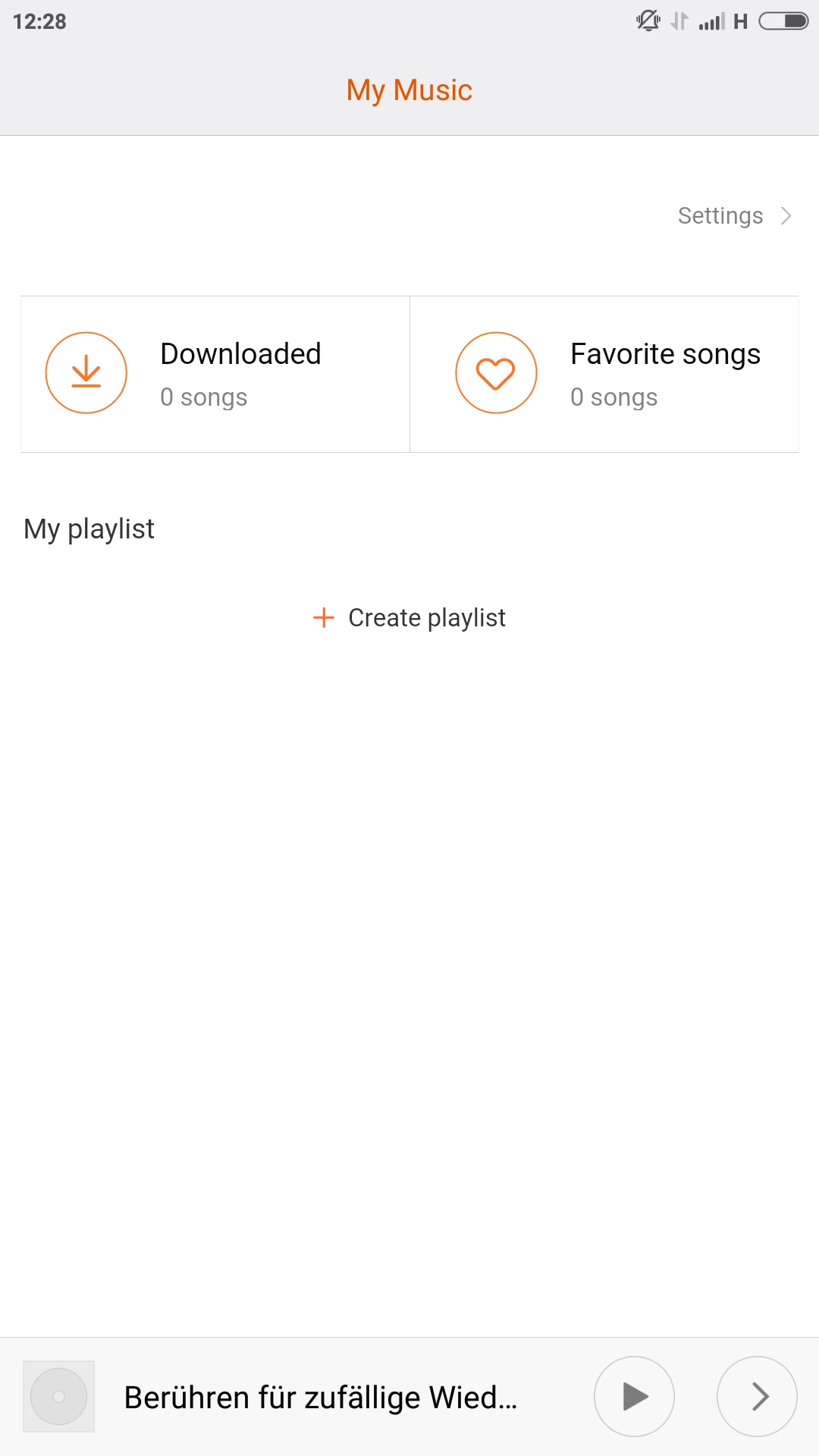Viewport: 819px width, 1456px height.
Task: Tap the play button in the mini player
Action: click(634, 1396)
